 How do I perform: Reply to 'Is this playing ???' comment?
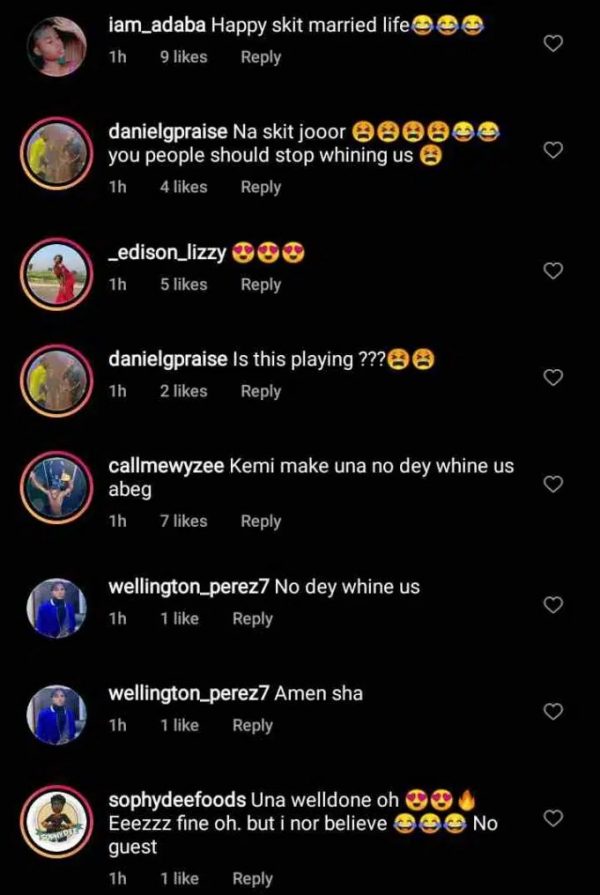pyautogui.click(x=260, y=392)
